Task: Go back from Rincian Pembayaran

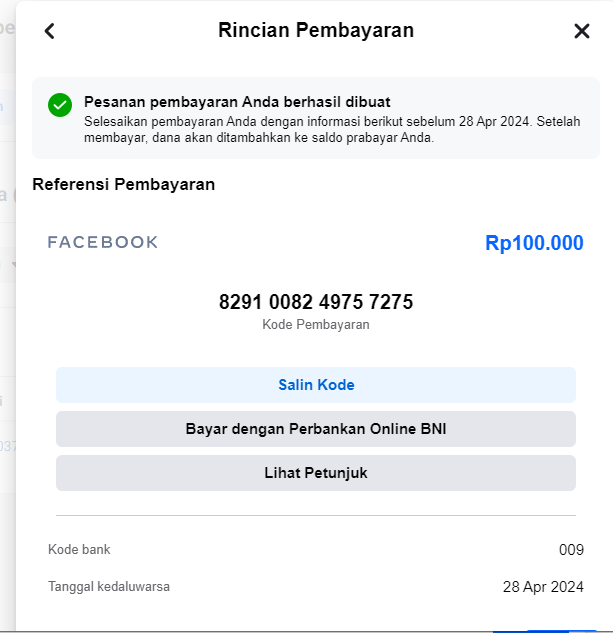Action: point(50,31)
